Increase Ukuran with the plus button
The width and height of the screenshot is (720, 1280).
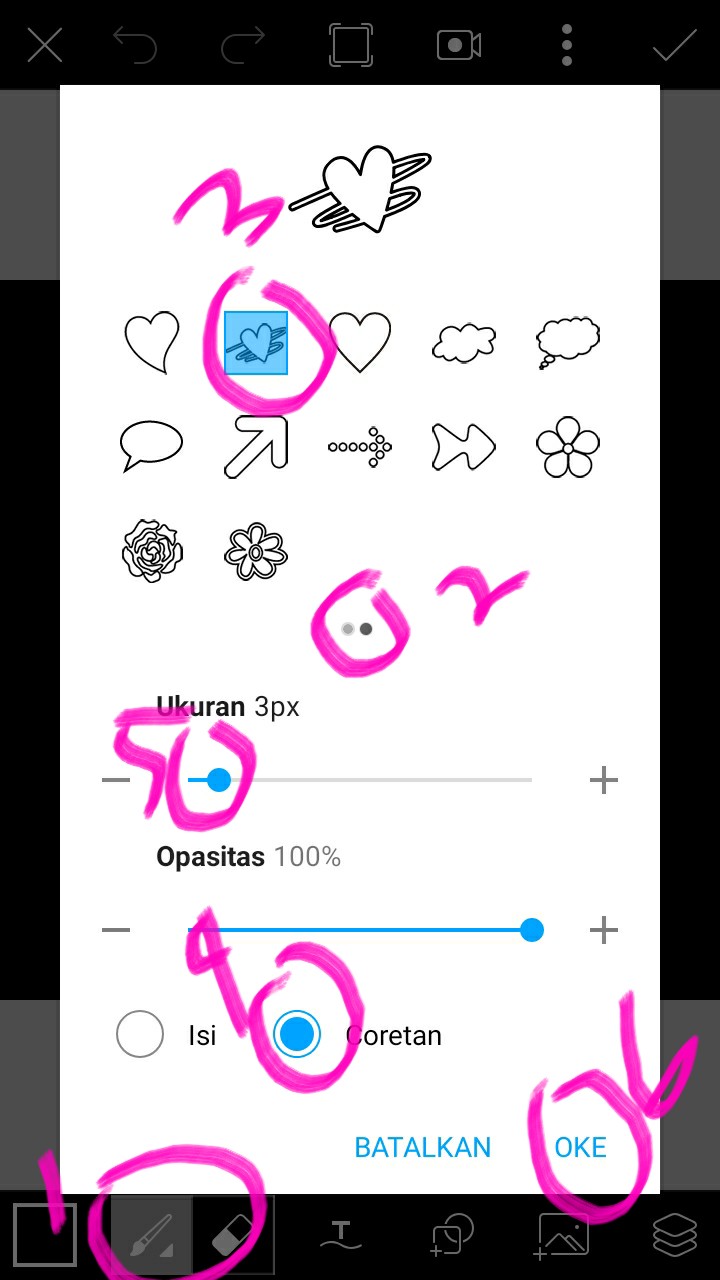point(604,780)
